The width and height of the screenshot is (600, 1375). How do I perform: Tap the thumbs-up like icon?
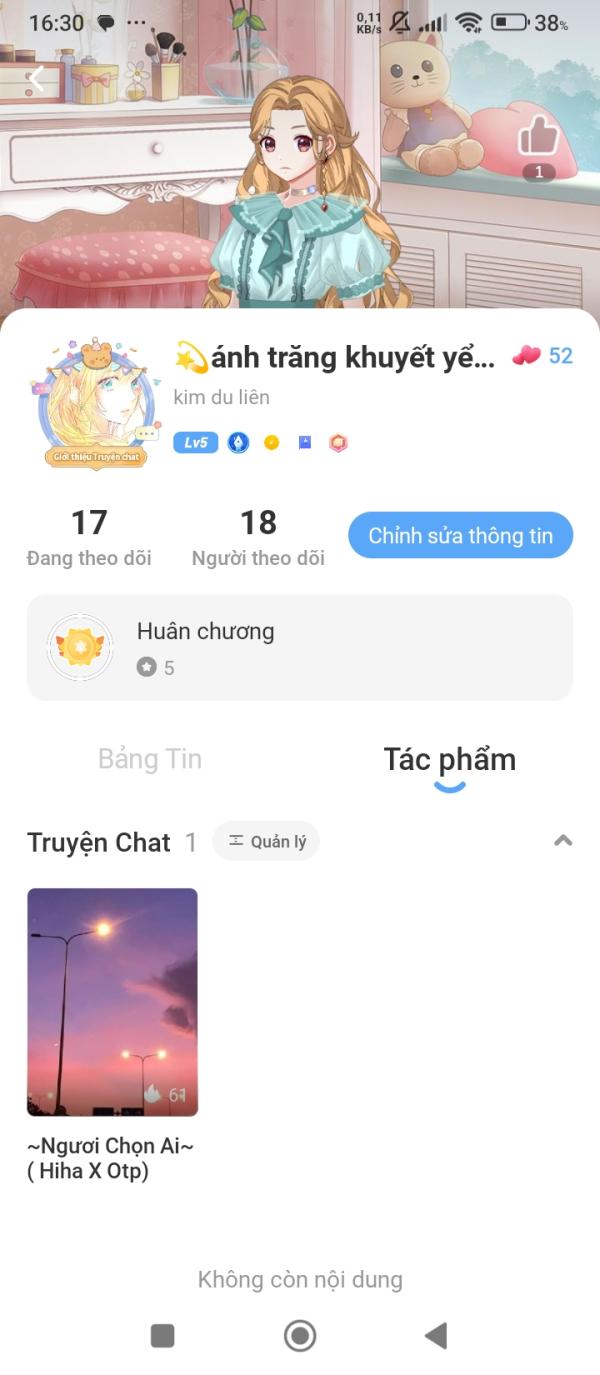tap(539, 135)
